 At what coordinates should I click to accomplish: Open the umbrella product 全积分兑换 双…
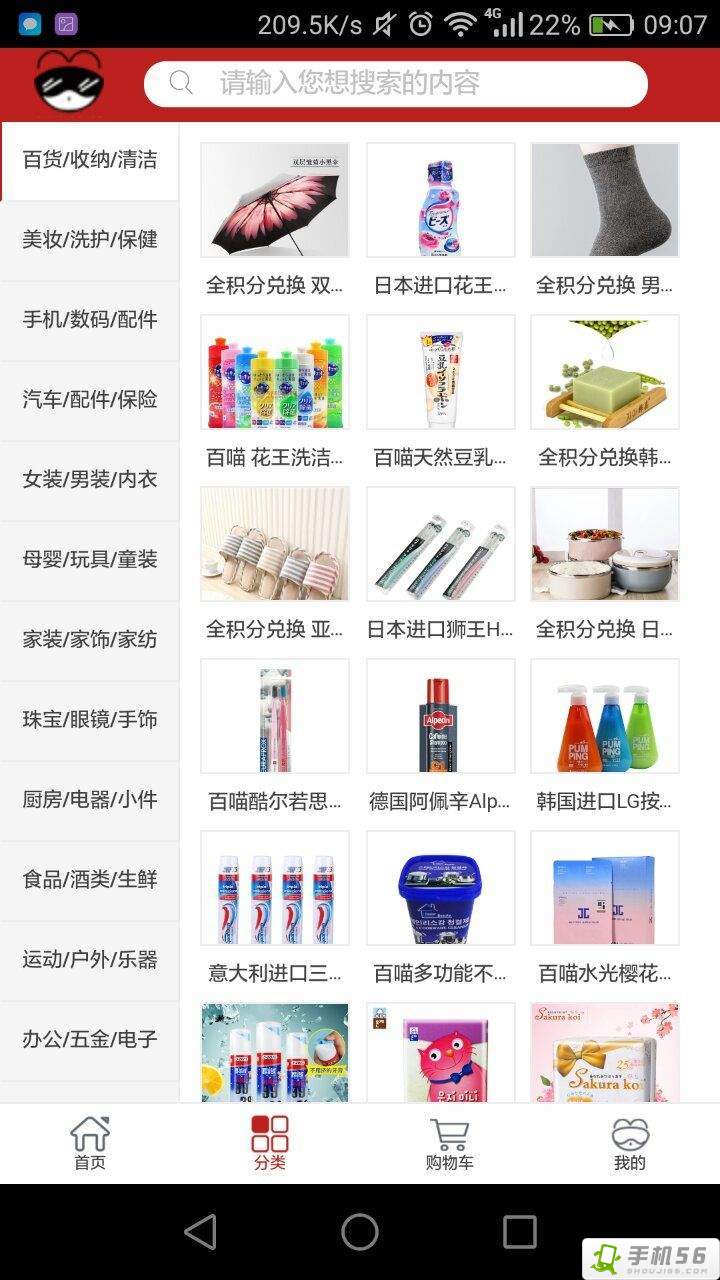coord(275,200)
